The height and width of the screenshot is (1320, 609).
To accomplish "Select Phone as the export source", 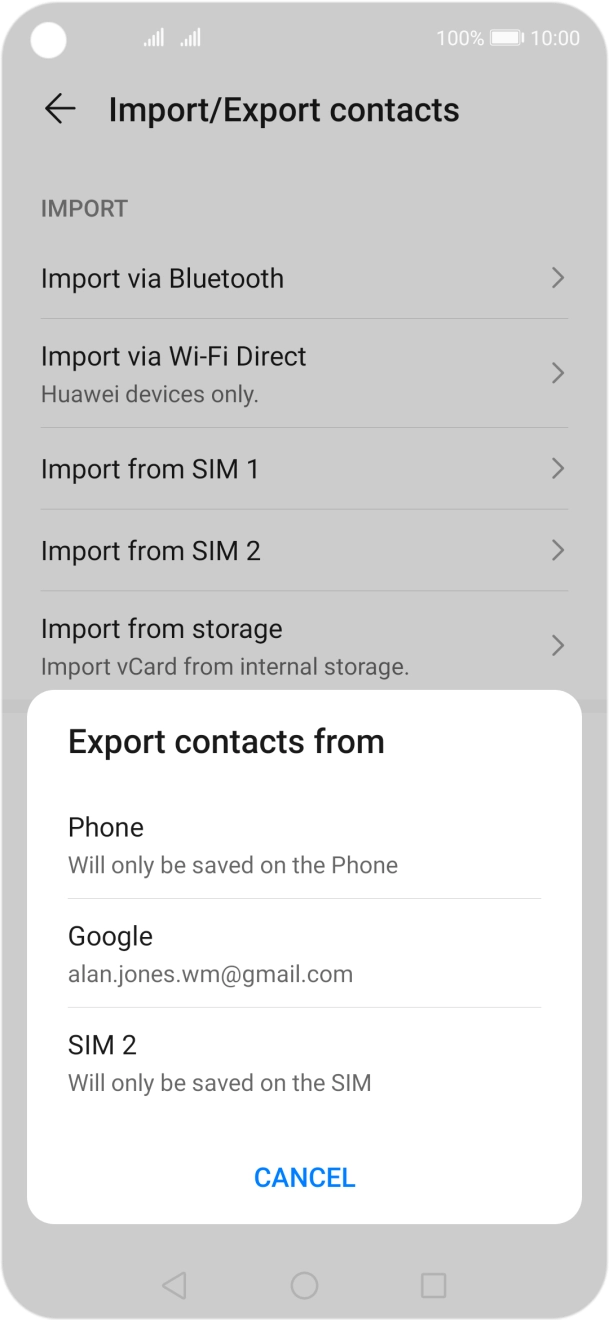I will [x=304, y=845].
